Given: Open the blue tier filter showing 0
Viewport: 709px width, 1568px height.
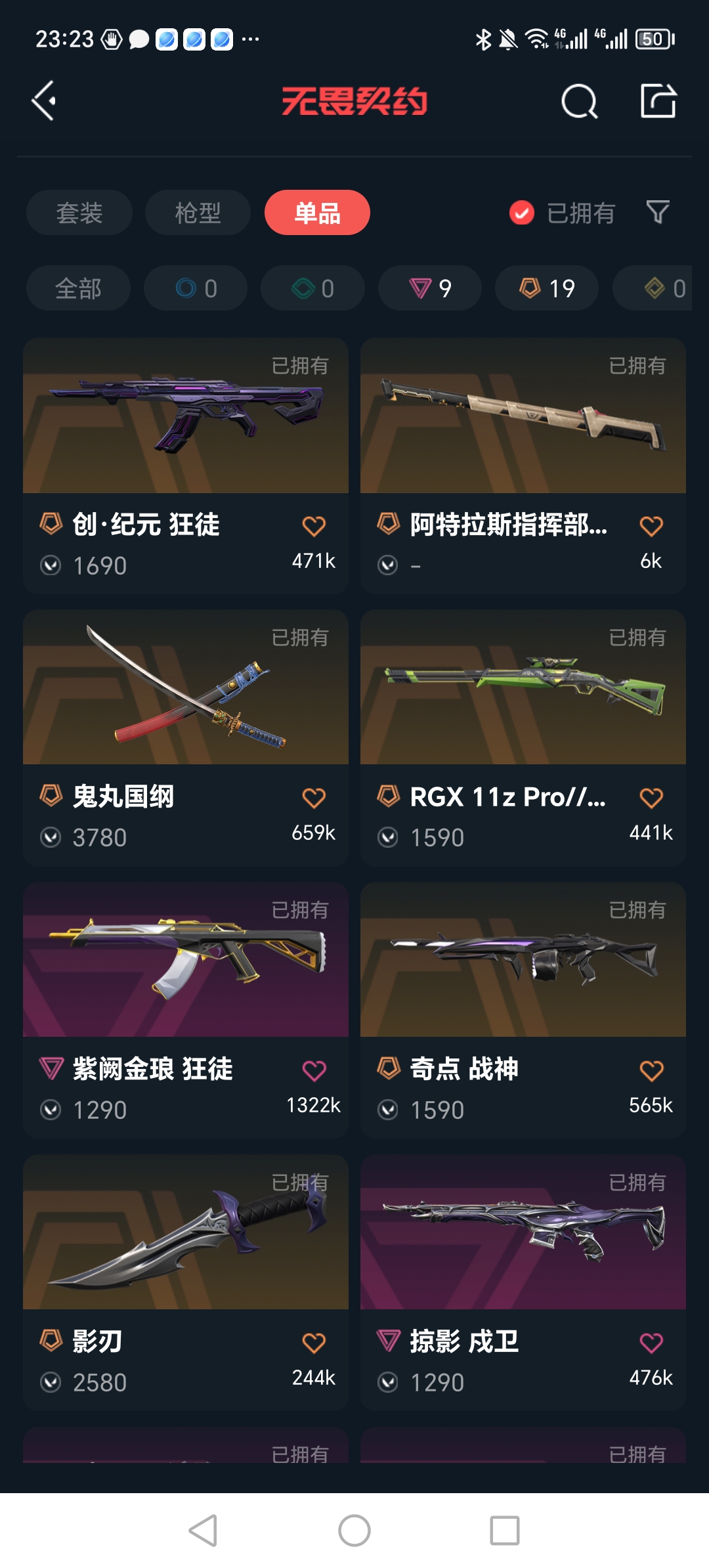Looking at the screenshot, I should coord(195,288).
